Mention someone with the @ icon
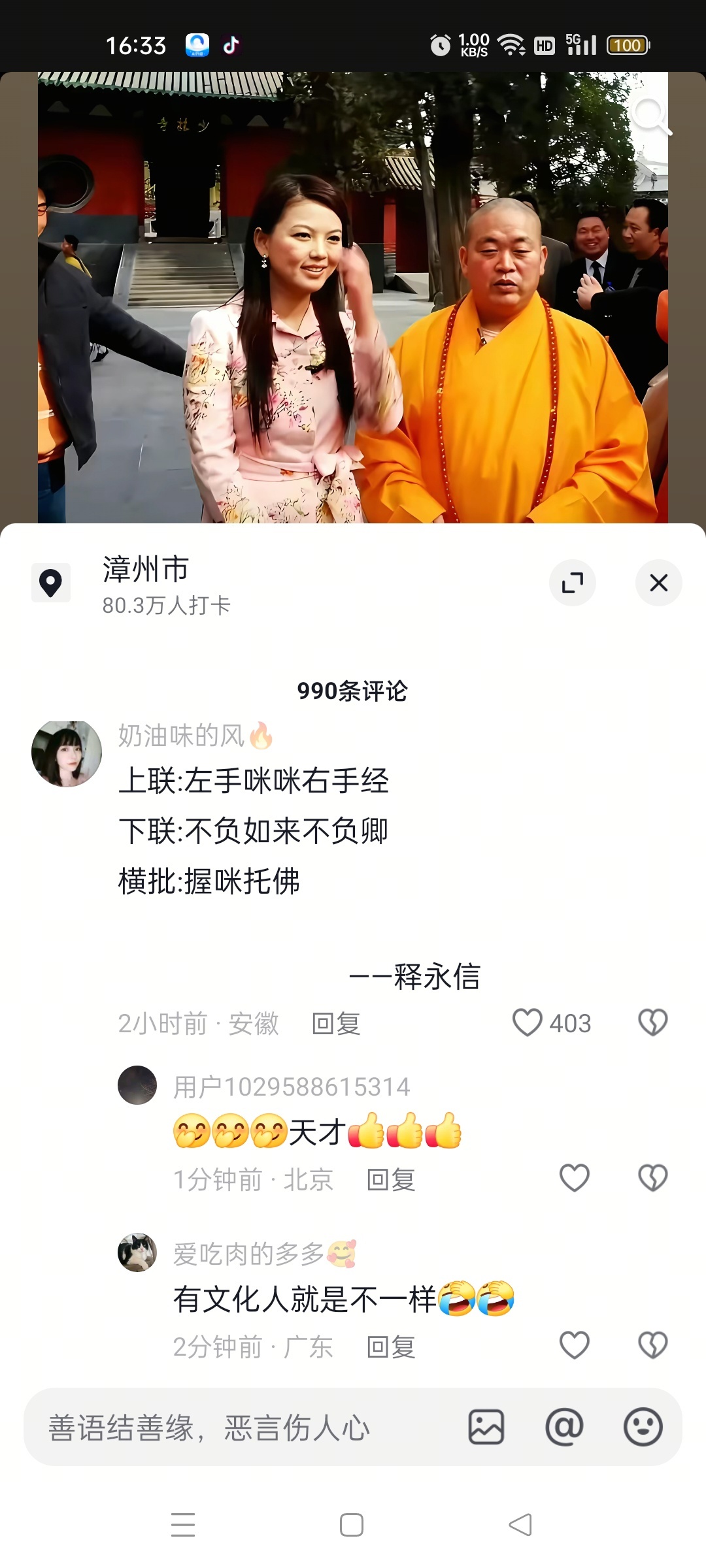This screenshot has height=1568, width=706. tap(564, 1427)
